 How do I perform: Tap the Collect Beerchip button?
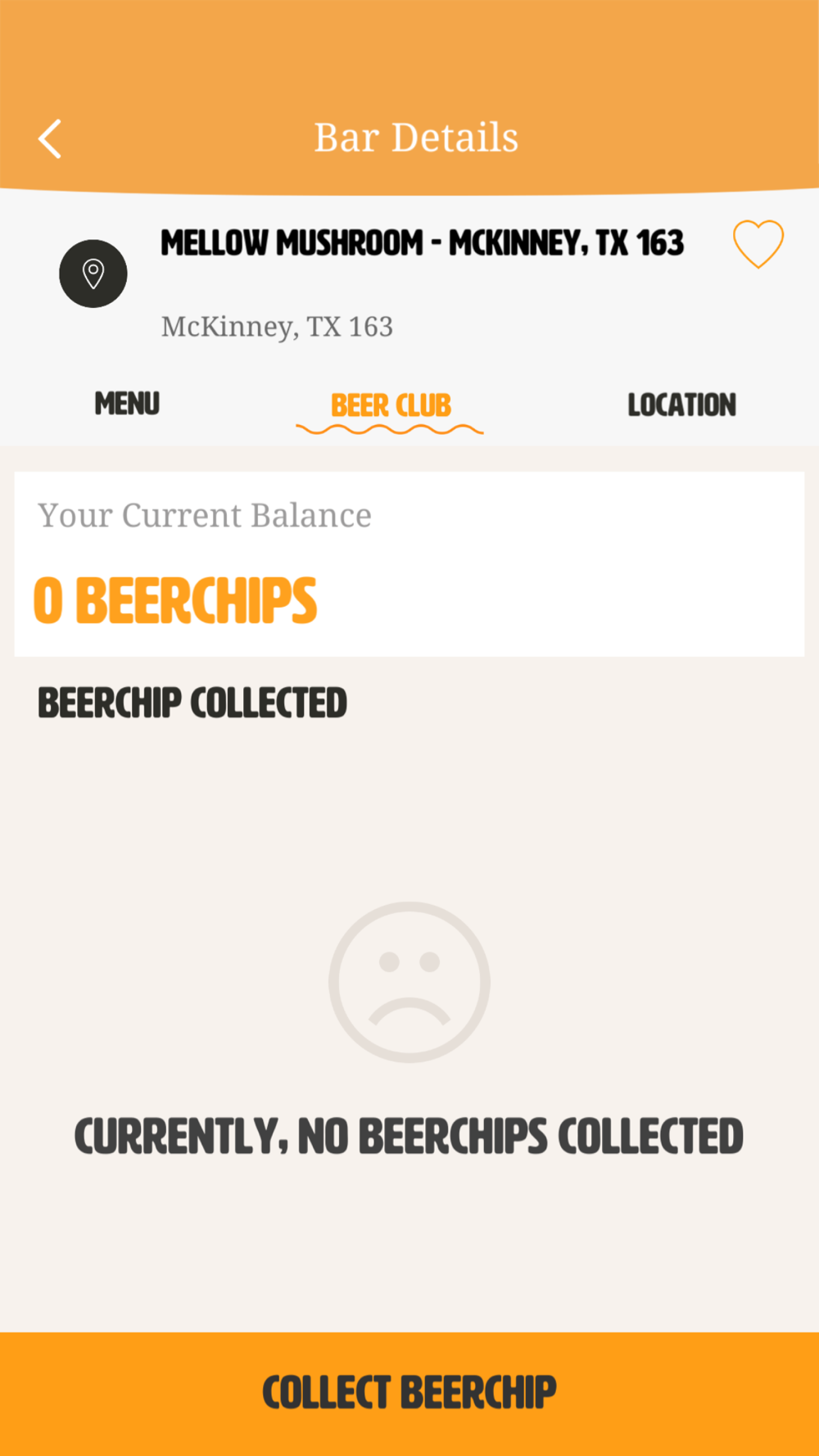[x=409, y=1392]
